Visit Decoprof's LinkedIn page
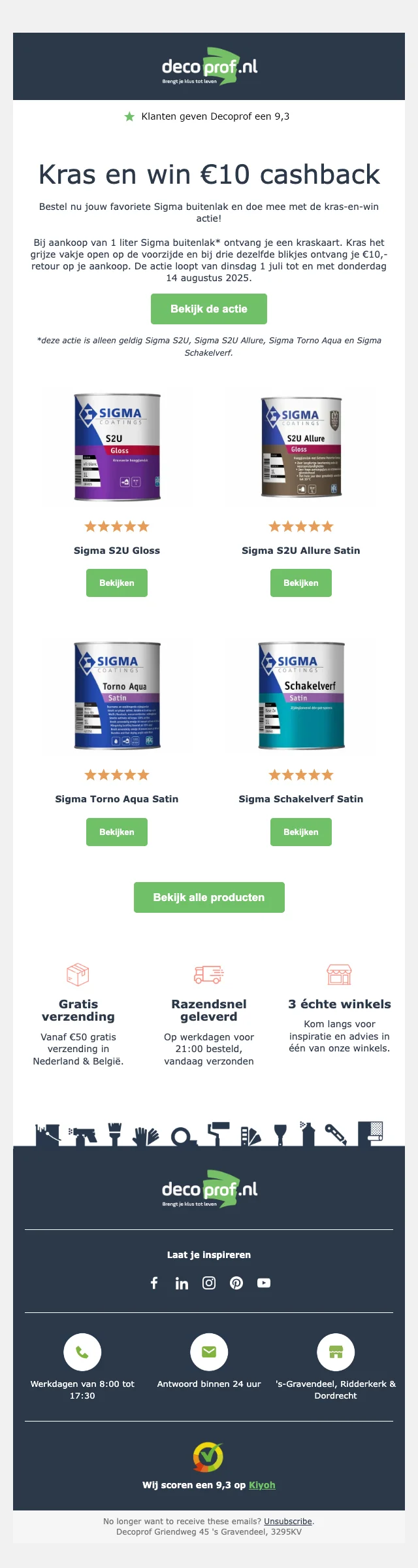Viewport: 418px width, 1568px height. 182,1283
